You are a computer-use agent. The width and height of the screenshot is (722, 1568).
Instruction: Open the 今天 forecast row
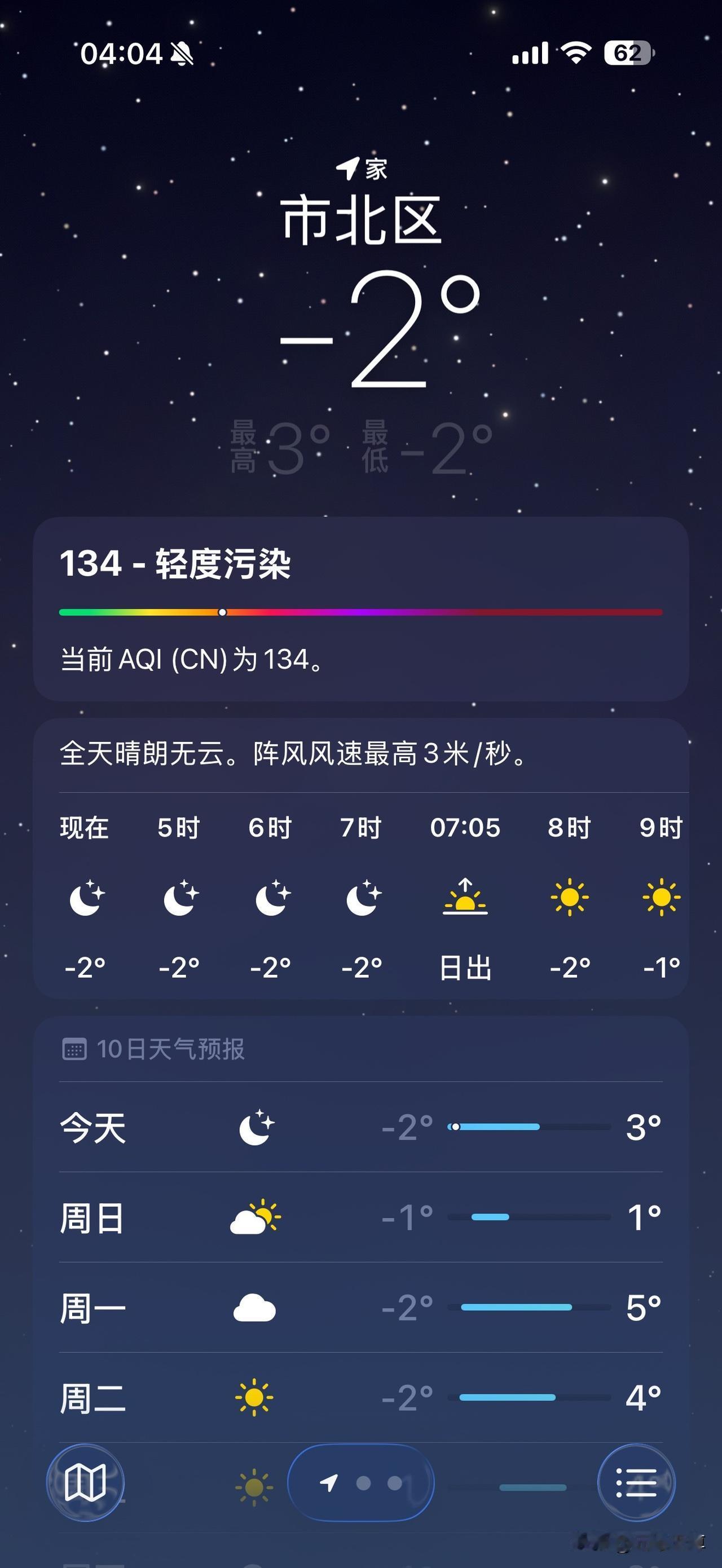(x=360, y=1126)
